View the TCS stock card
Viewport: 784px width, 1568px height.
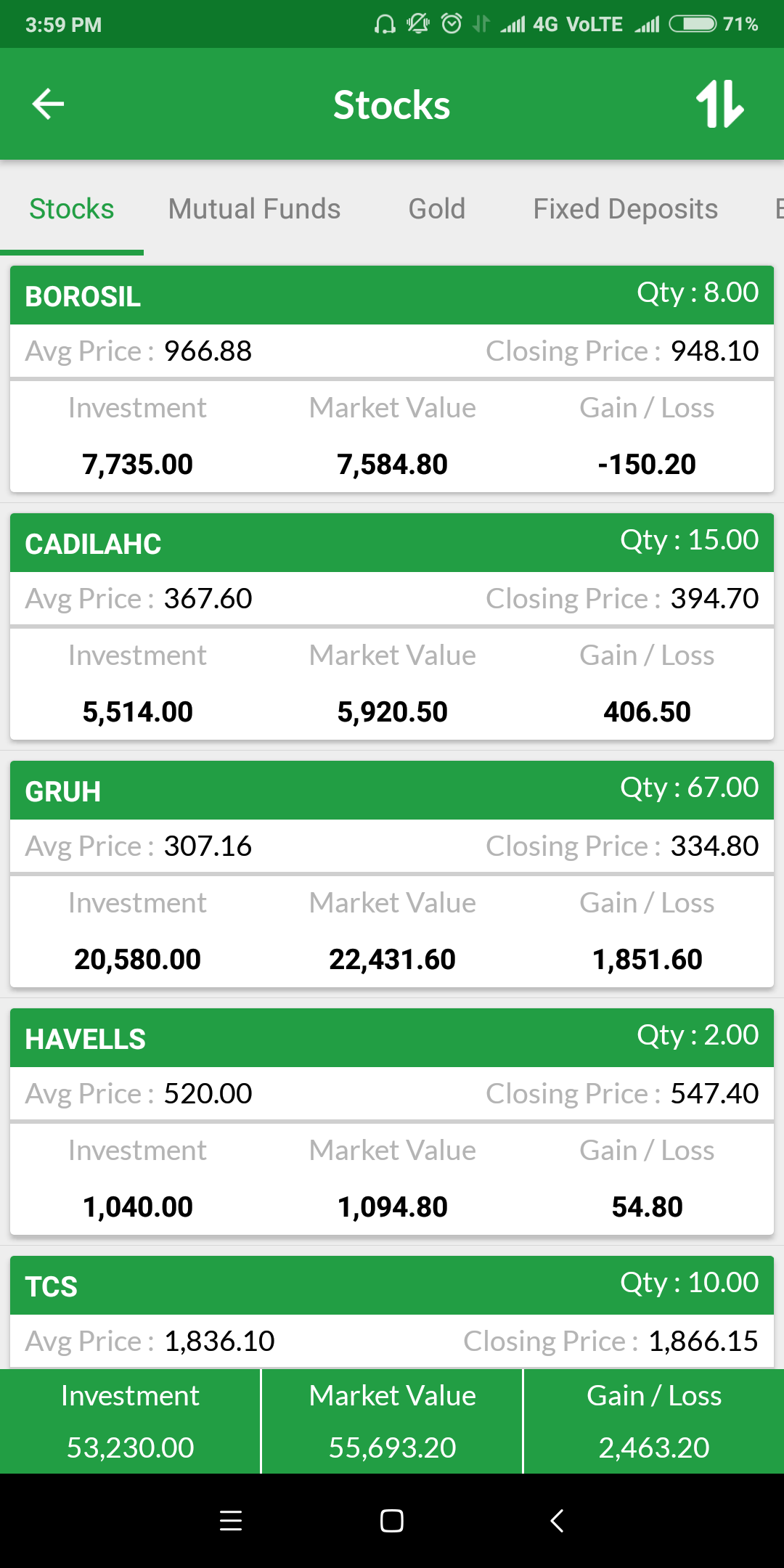tap(392, 1311)
